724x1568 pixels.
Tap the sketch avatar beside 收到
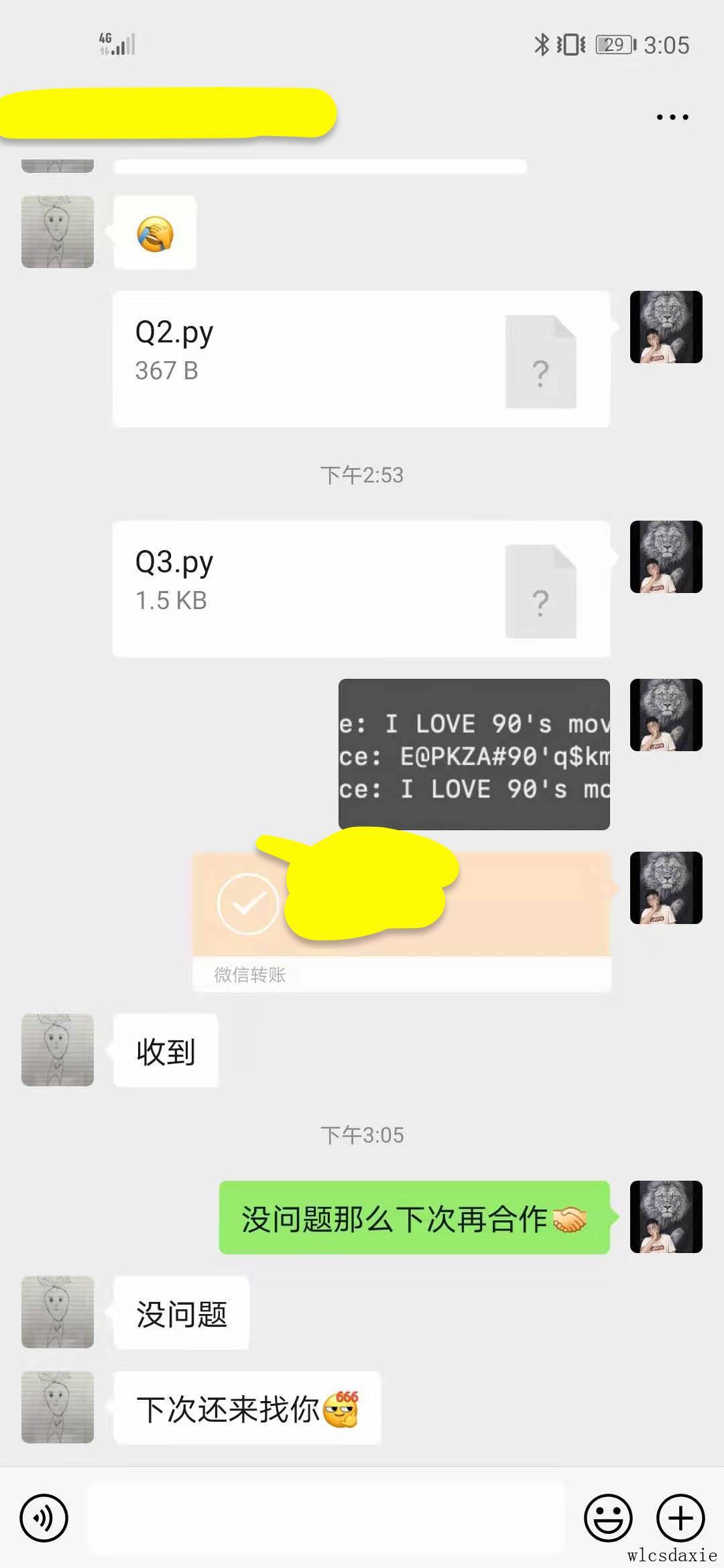58,1049
